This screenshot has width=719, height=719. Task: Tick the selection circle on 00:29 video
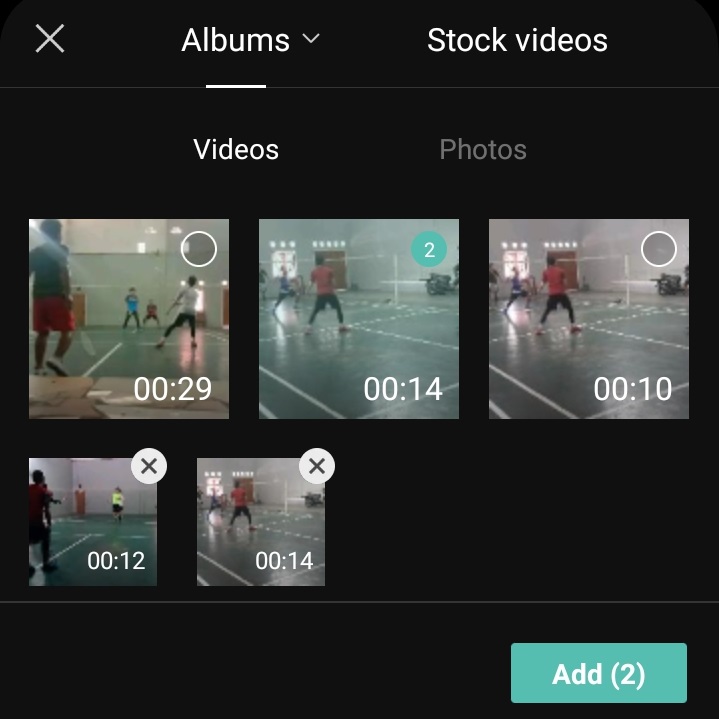point(199,249)
